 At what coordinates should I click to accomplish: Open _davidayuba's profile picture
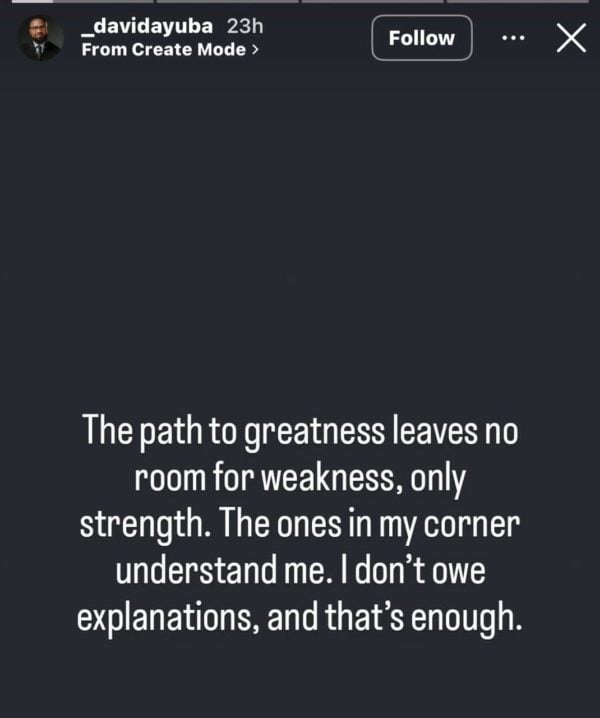click(40, 38)
